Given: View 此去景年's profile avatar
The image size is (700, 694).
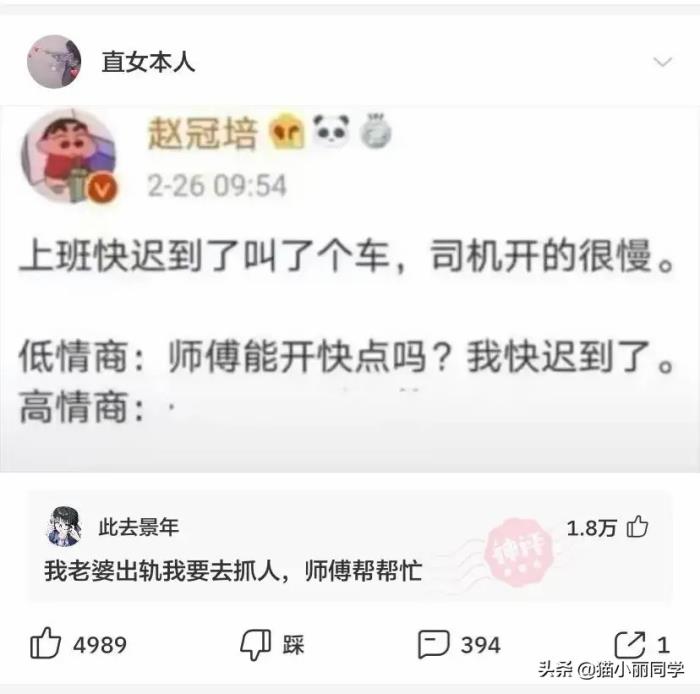Looking at the screenshot, I should (x=64, y=527).
